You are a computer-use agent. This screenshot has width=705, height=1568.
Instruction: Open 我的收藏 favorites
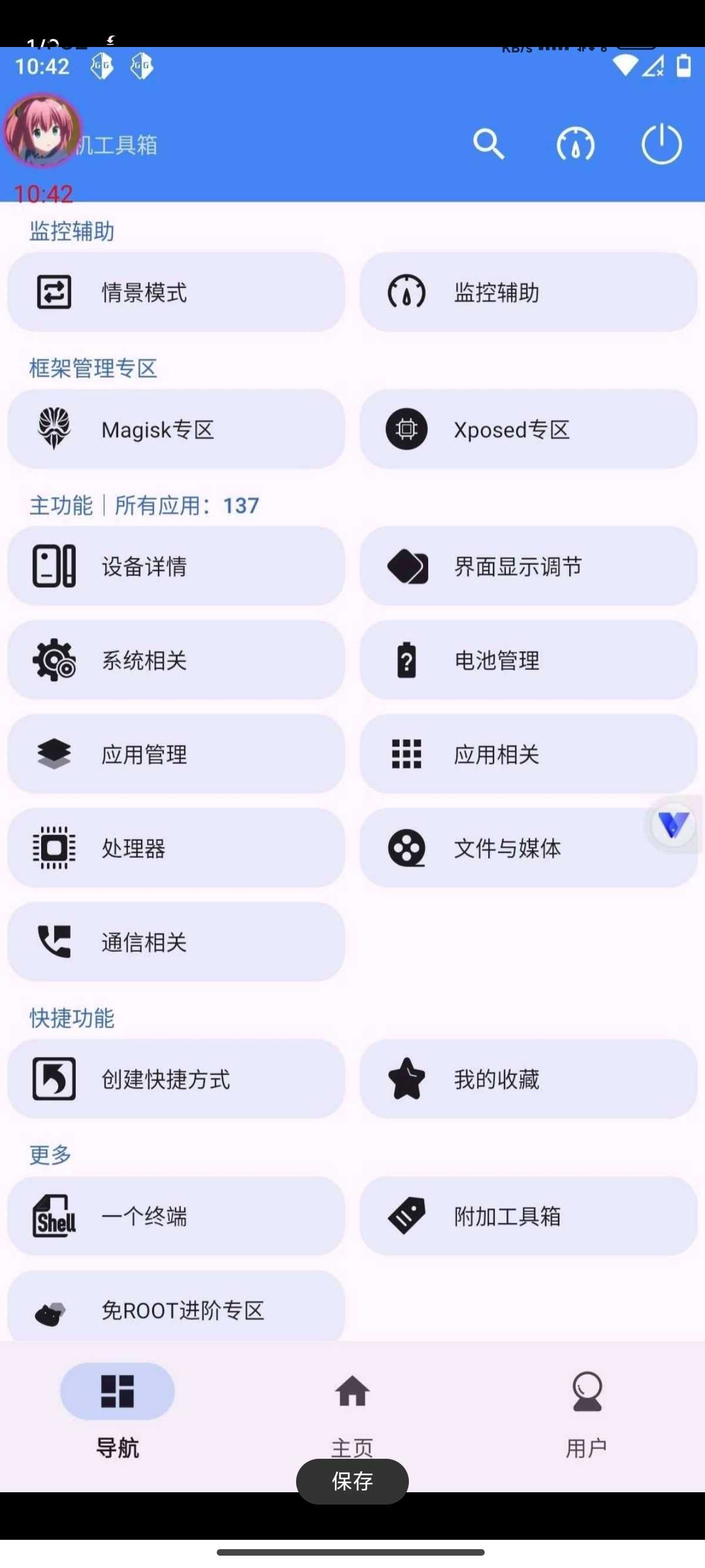click(528, 1079)
